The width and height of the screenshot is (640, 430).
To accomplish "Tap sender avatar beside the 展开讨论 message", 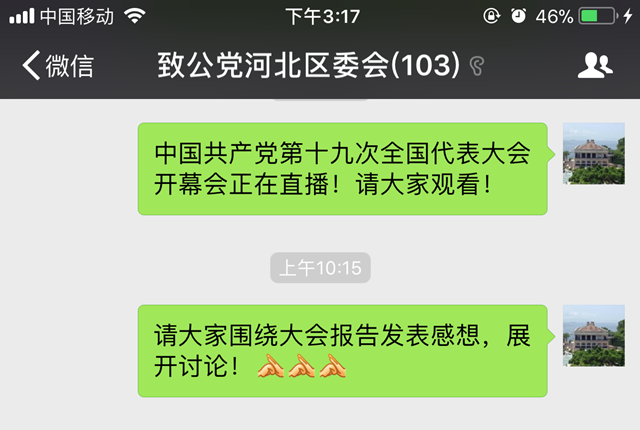I will click(593, 335).
